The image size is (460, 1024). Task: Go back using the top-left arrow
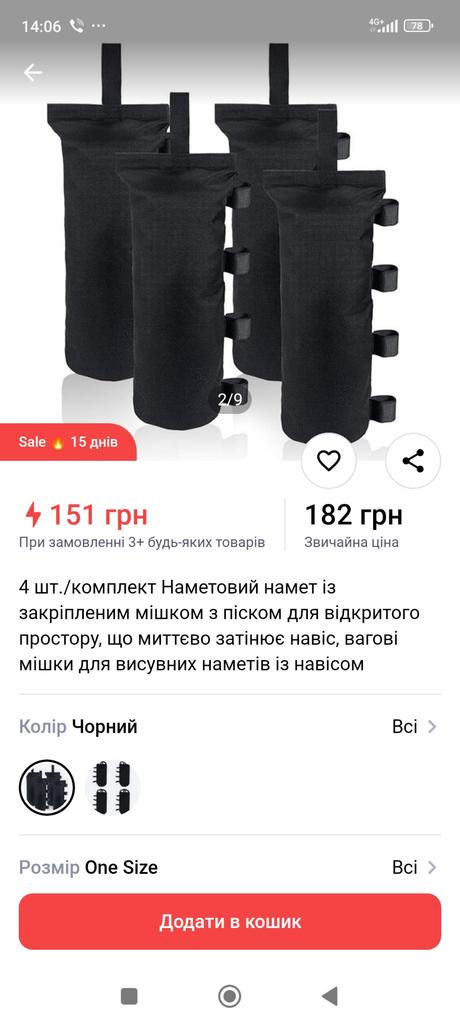pos(32,72)
